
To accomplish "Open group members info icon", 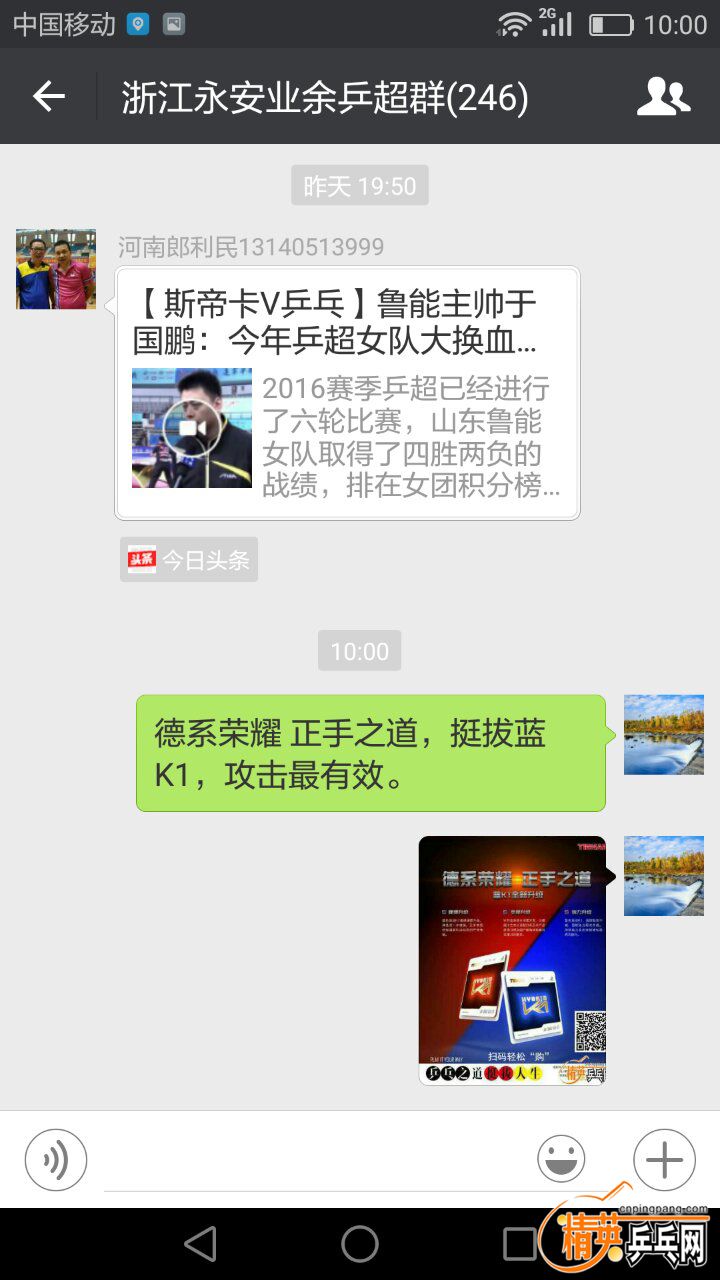I will [x=663, y=97].
